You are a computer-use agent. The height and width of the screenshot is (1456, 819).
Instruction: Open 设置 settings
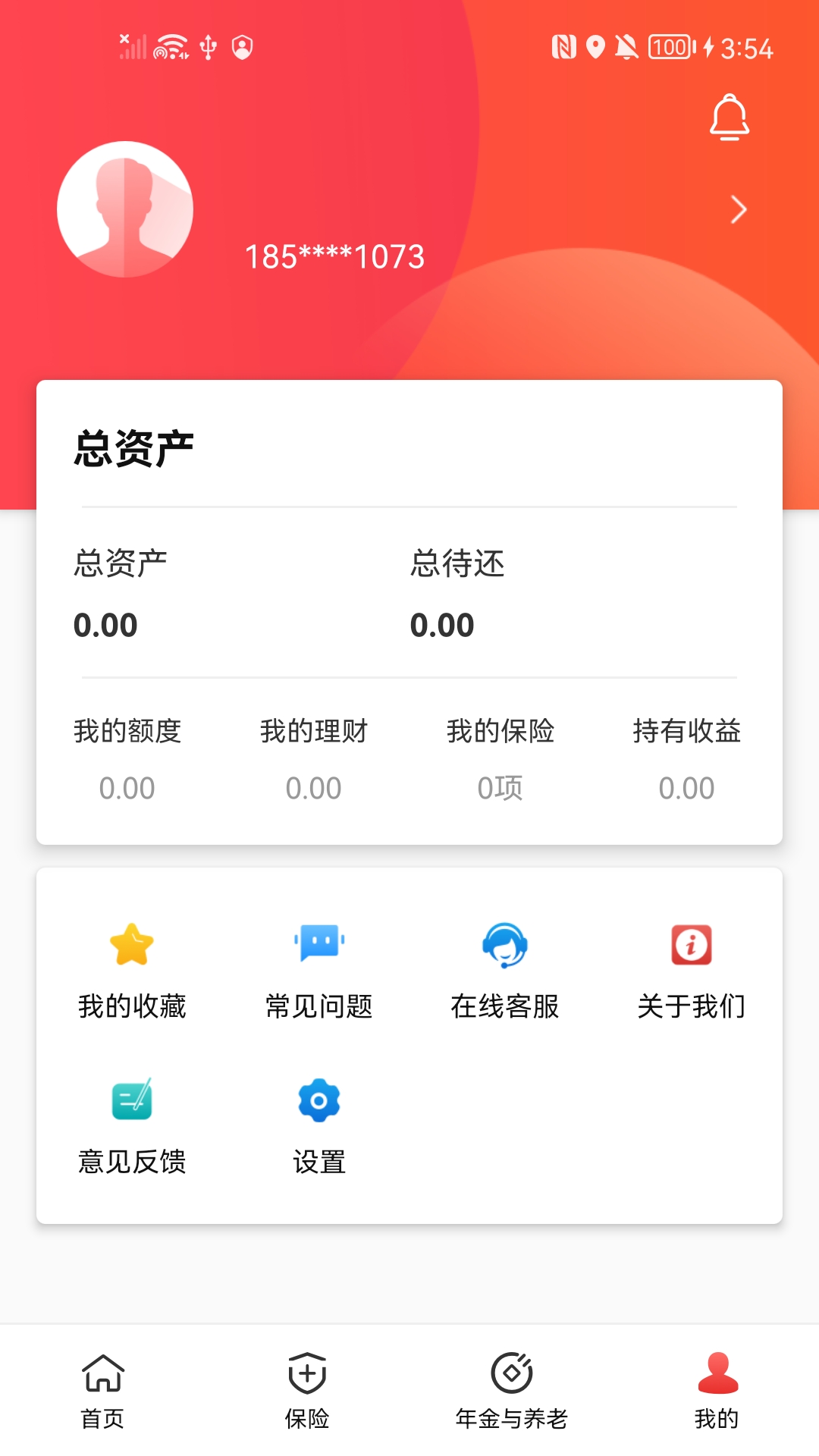click(319, 1127)
